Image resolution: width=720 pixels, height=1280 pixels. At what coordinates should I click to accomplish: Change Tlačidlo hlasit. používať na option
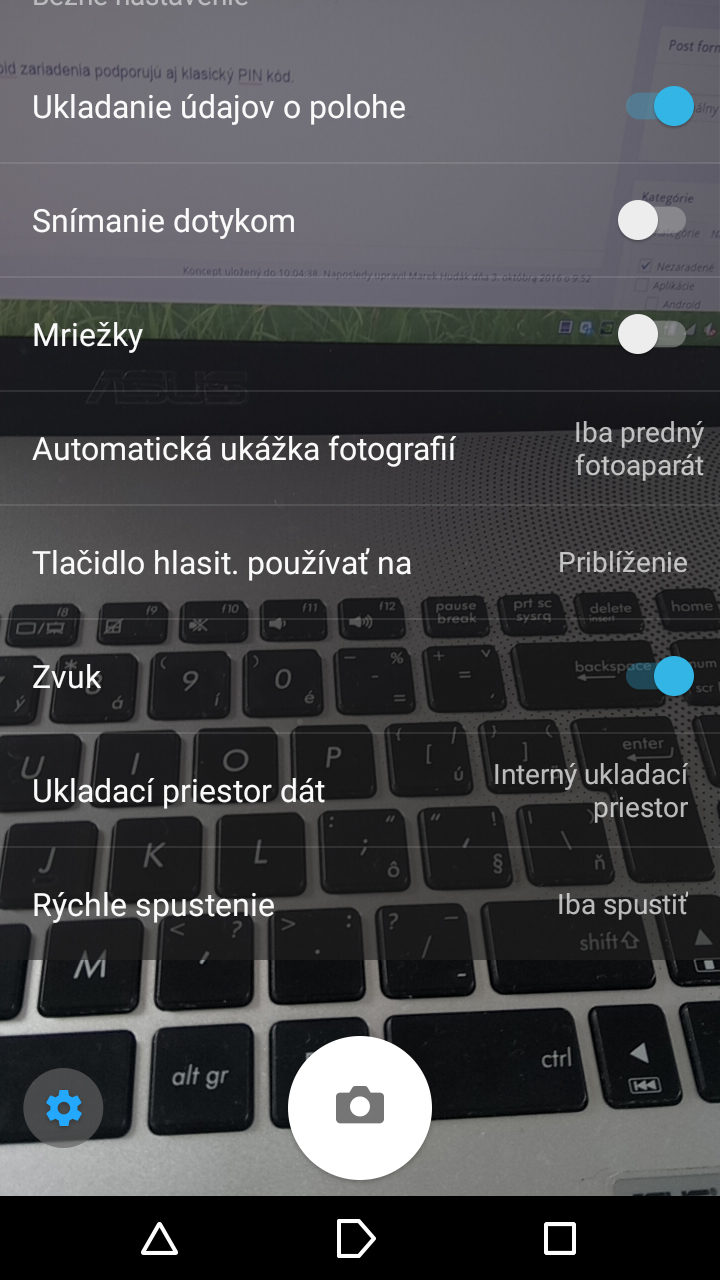360,562
